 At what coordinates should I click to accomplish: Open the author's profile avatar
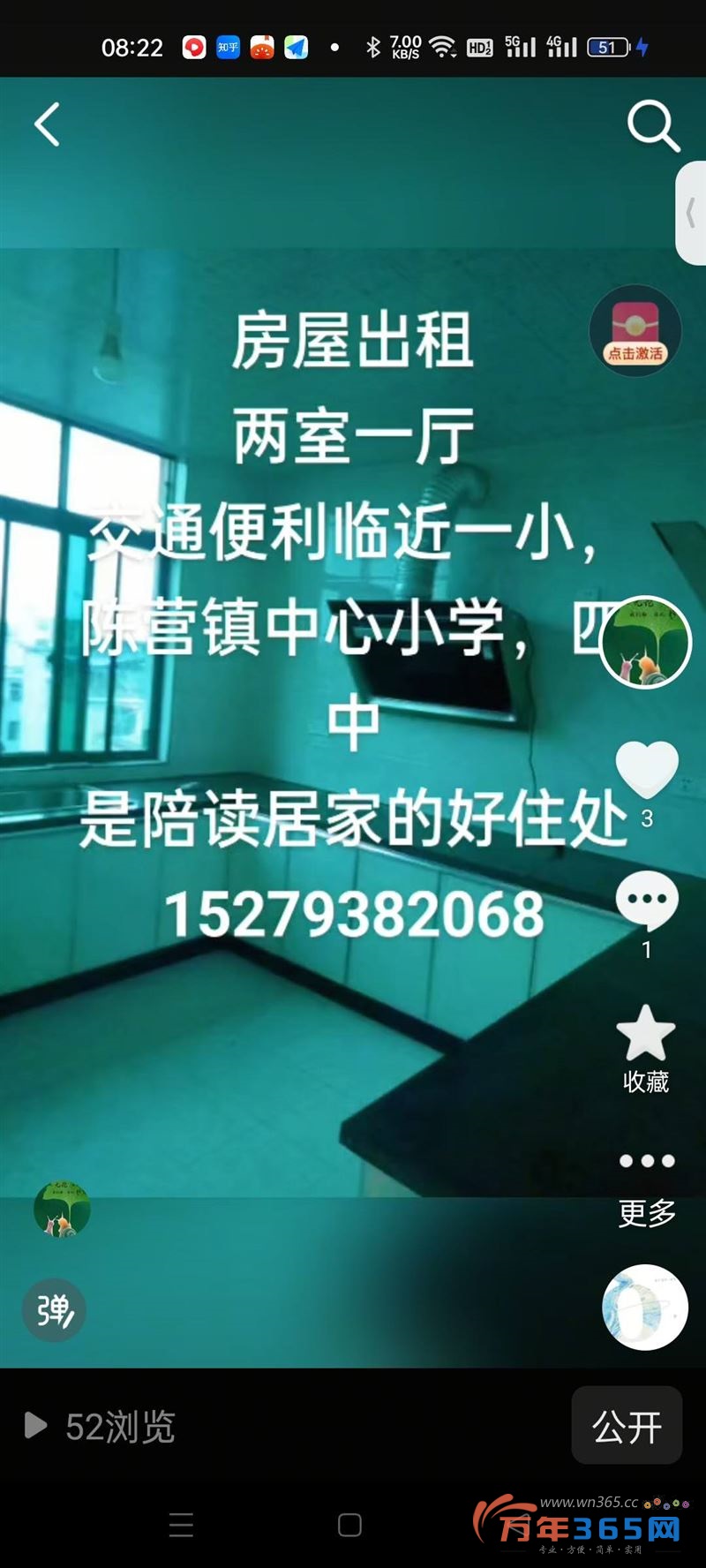pos(645,642)
